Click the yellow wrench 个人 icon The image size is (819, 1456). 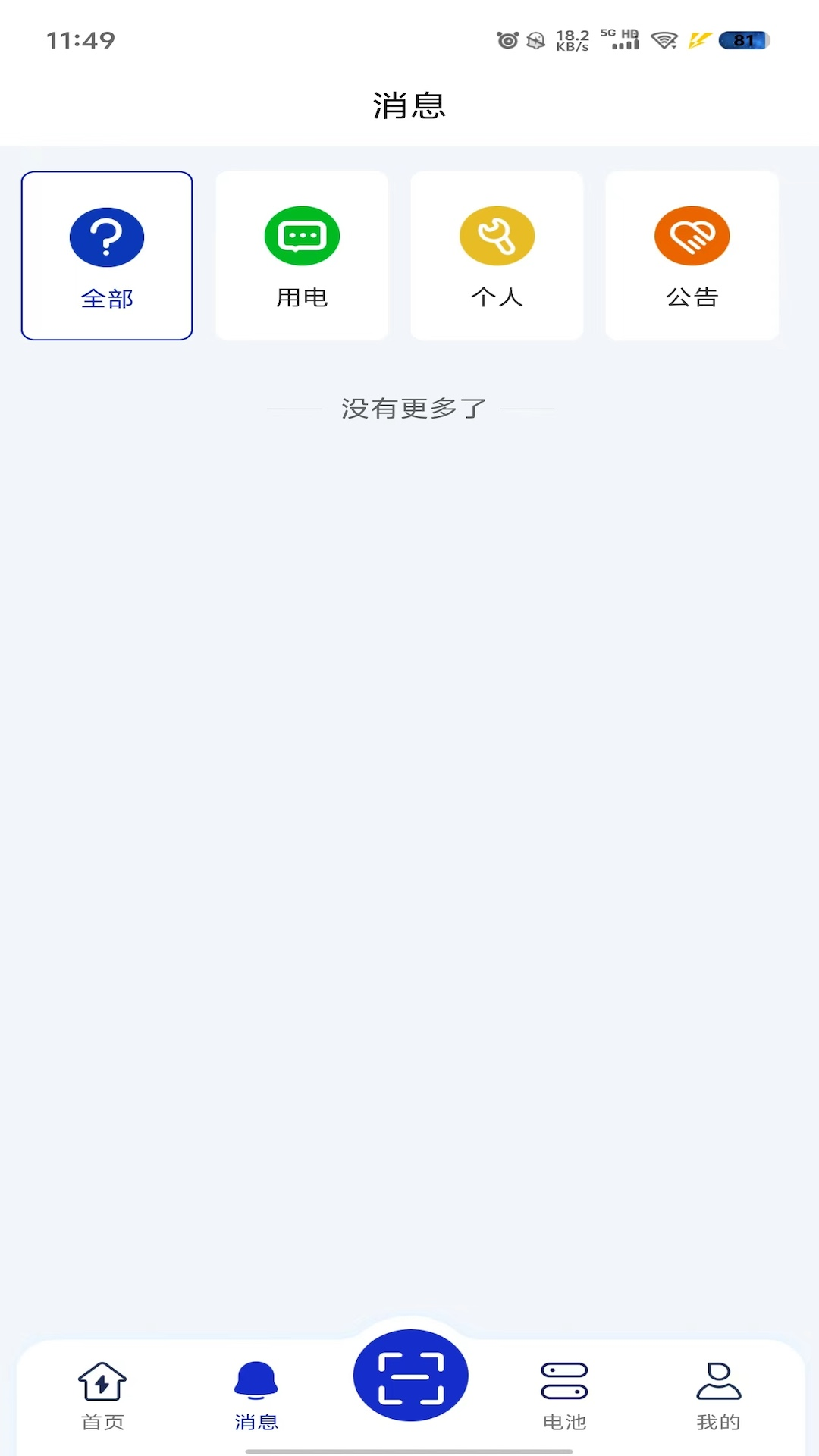click(497, 236)
